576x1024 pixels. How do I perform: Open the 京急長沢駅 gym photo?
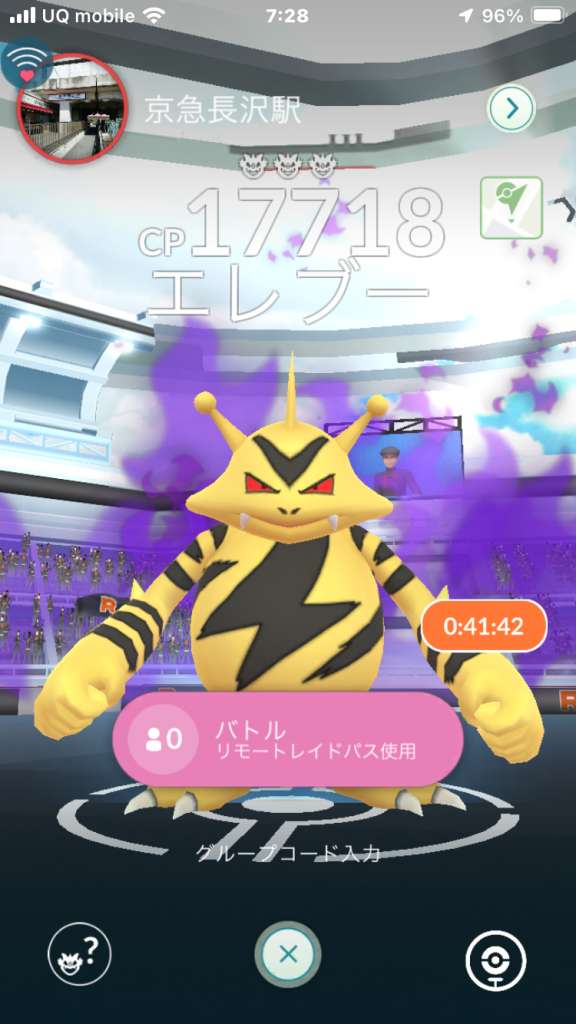72,108
